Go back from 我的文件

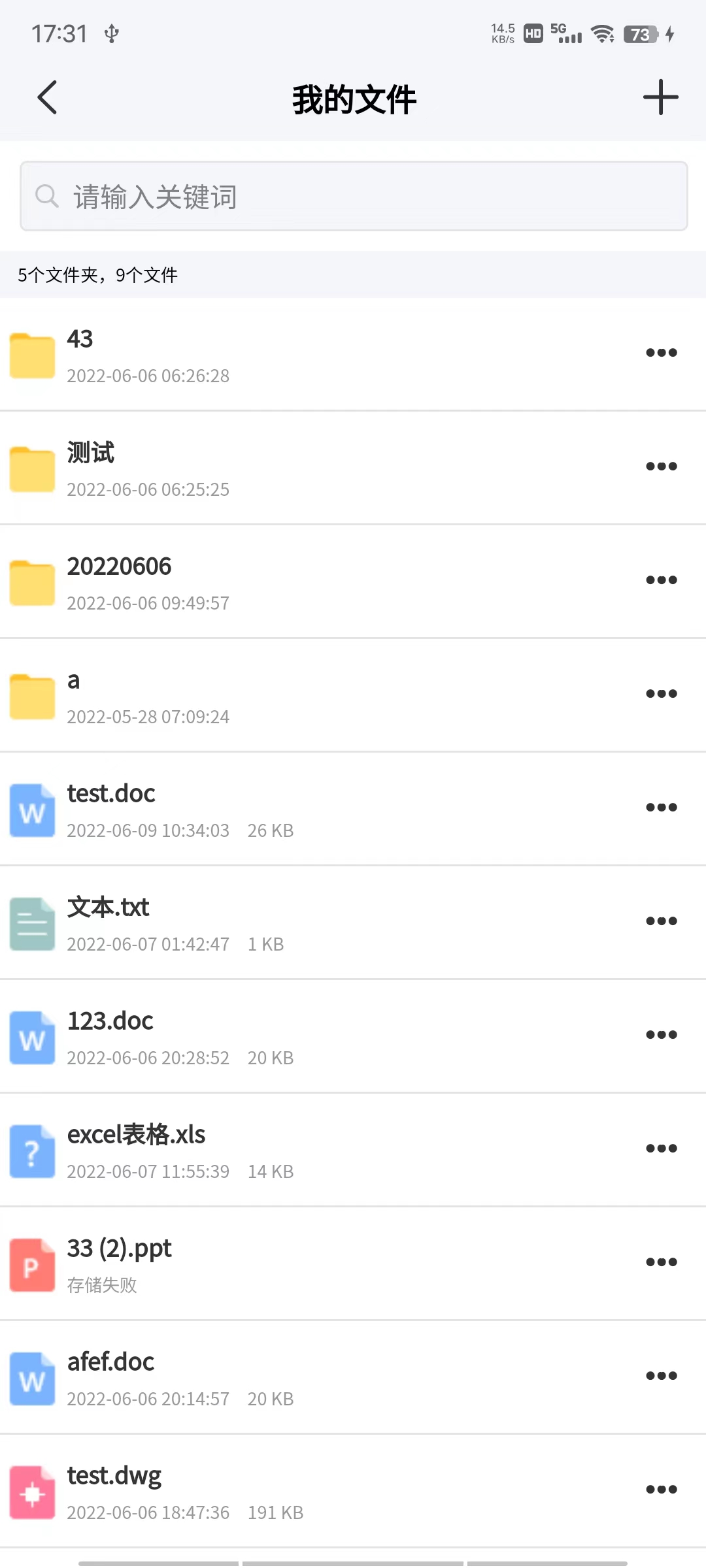tap(47, 98)
